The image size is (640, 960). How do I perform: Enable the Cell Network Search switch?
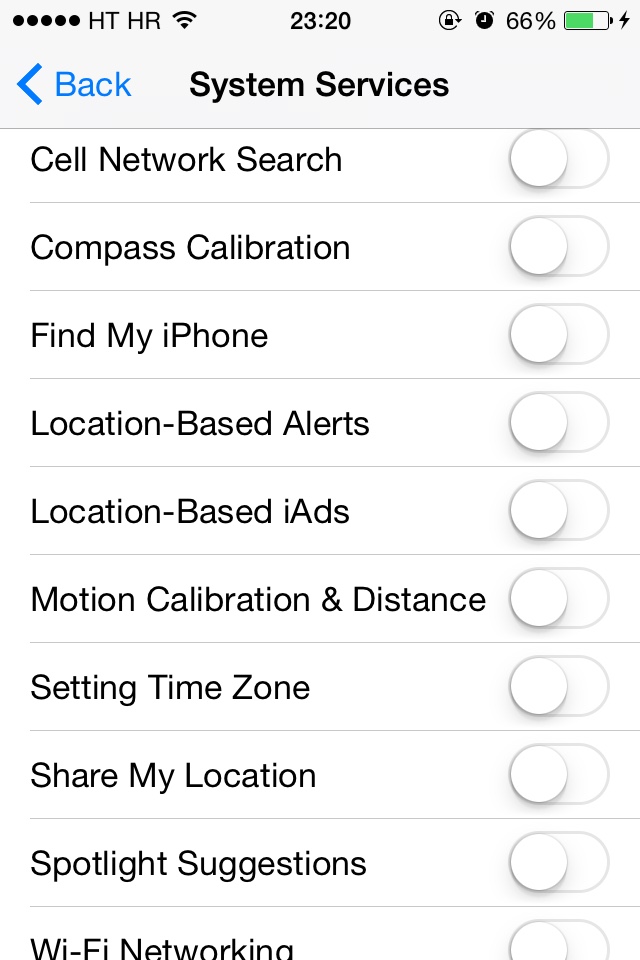pos(559,160)
